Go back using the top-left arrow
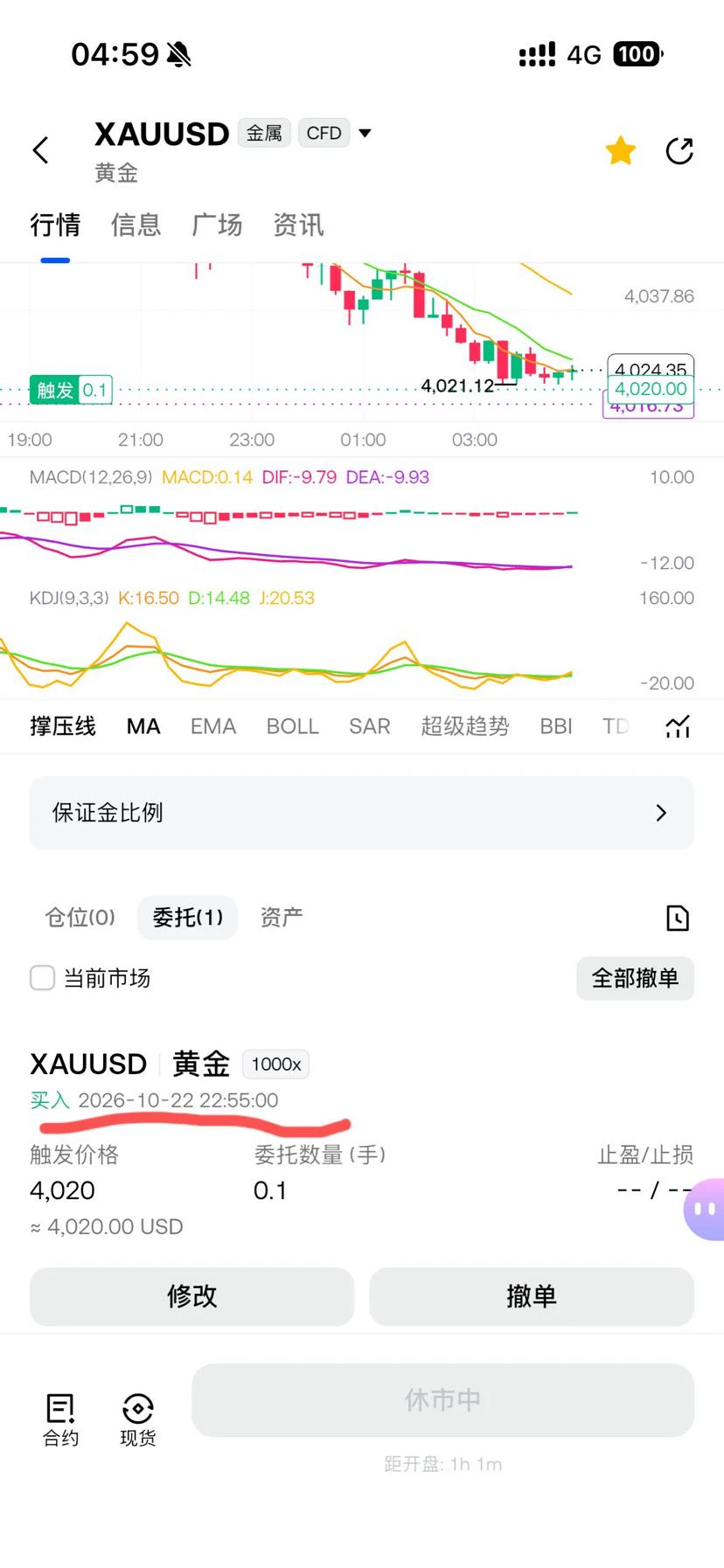Image resolution: width=724 pixels, height=1568 pixels. pyautogui.click(x=41, y=150)
